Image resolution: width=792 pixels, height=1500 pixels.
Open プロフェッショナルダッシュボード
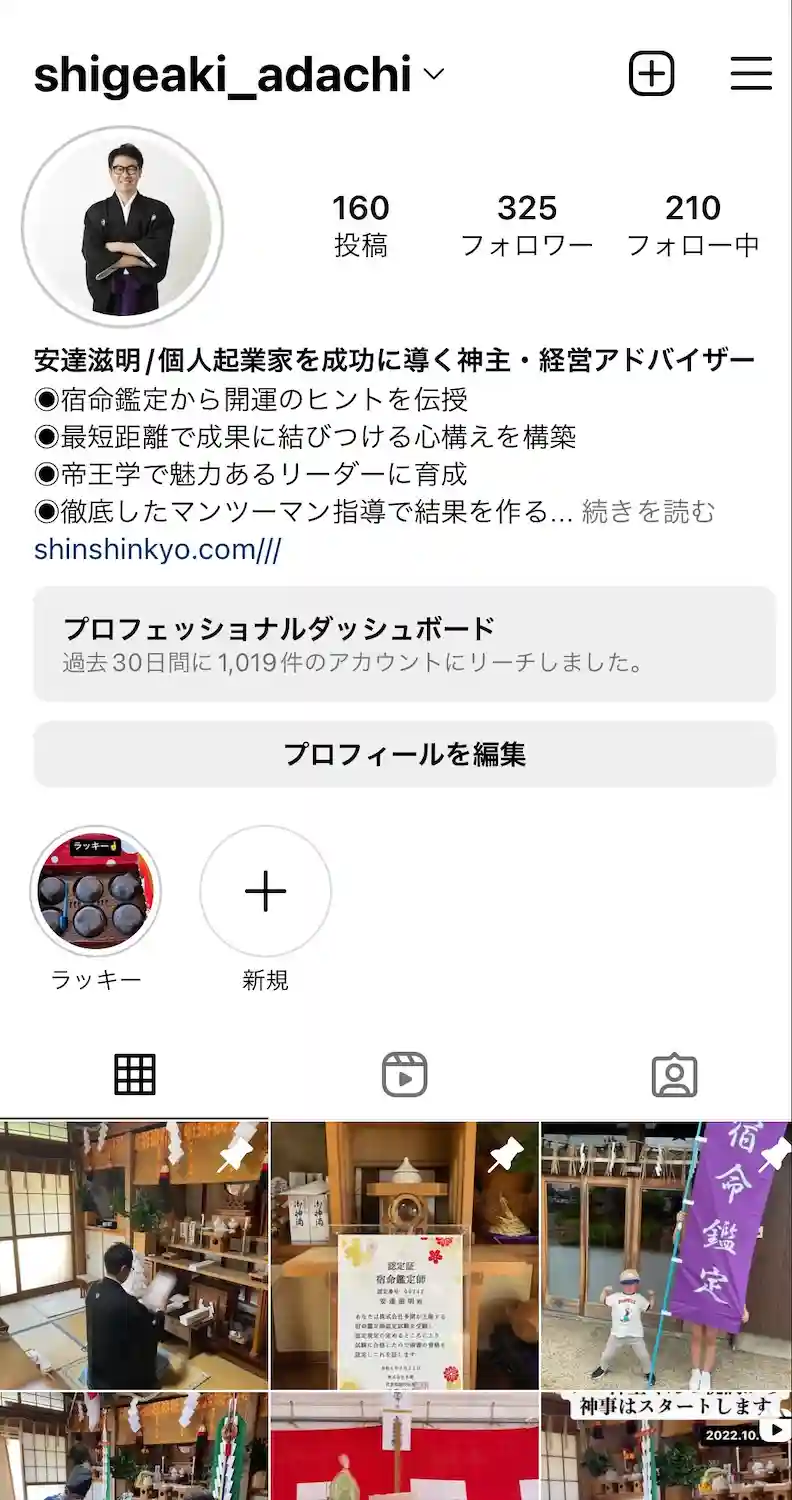pyautogui.click(x=404, y=644)
